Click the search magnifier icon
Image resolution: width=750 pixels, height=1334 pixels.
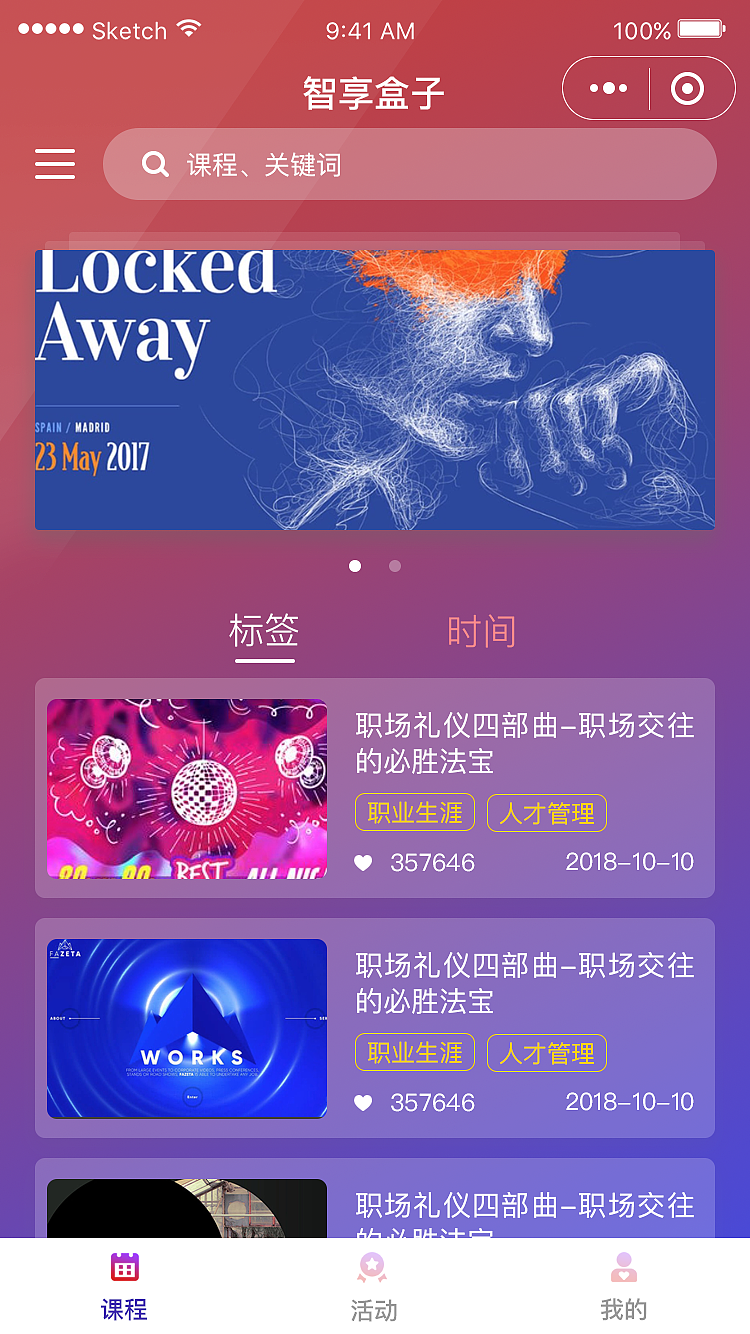point(155,164)
